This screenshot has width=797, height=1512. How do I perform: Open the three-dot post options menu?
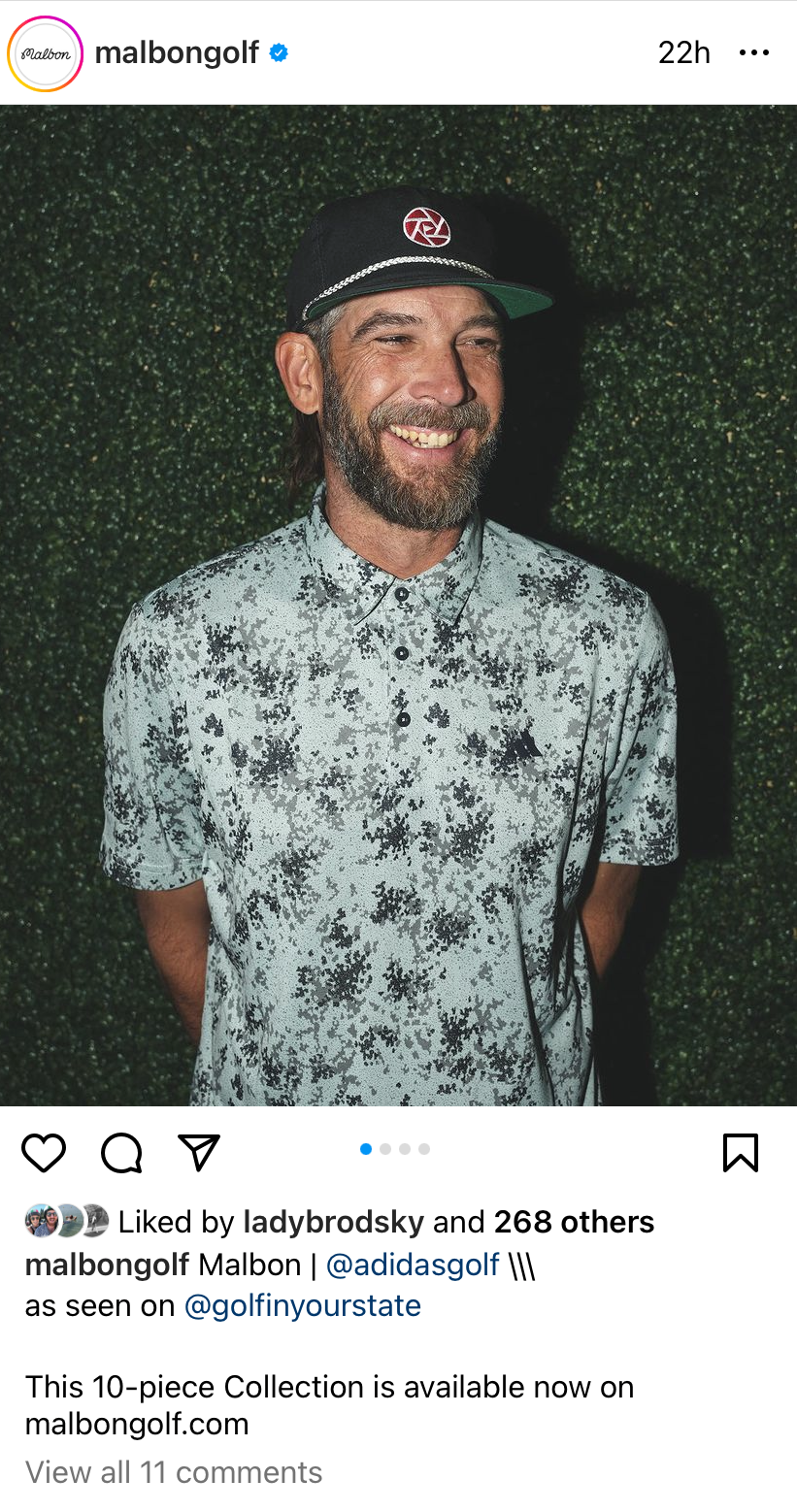click(753, 52)
